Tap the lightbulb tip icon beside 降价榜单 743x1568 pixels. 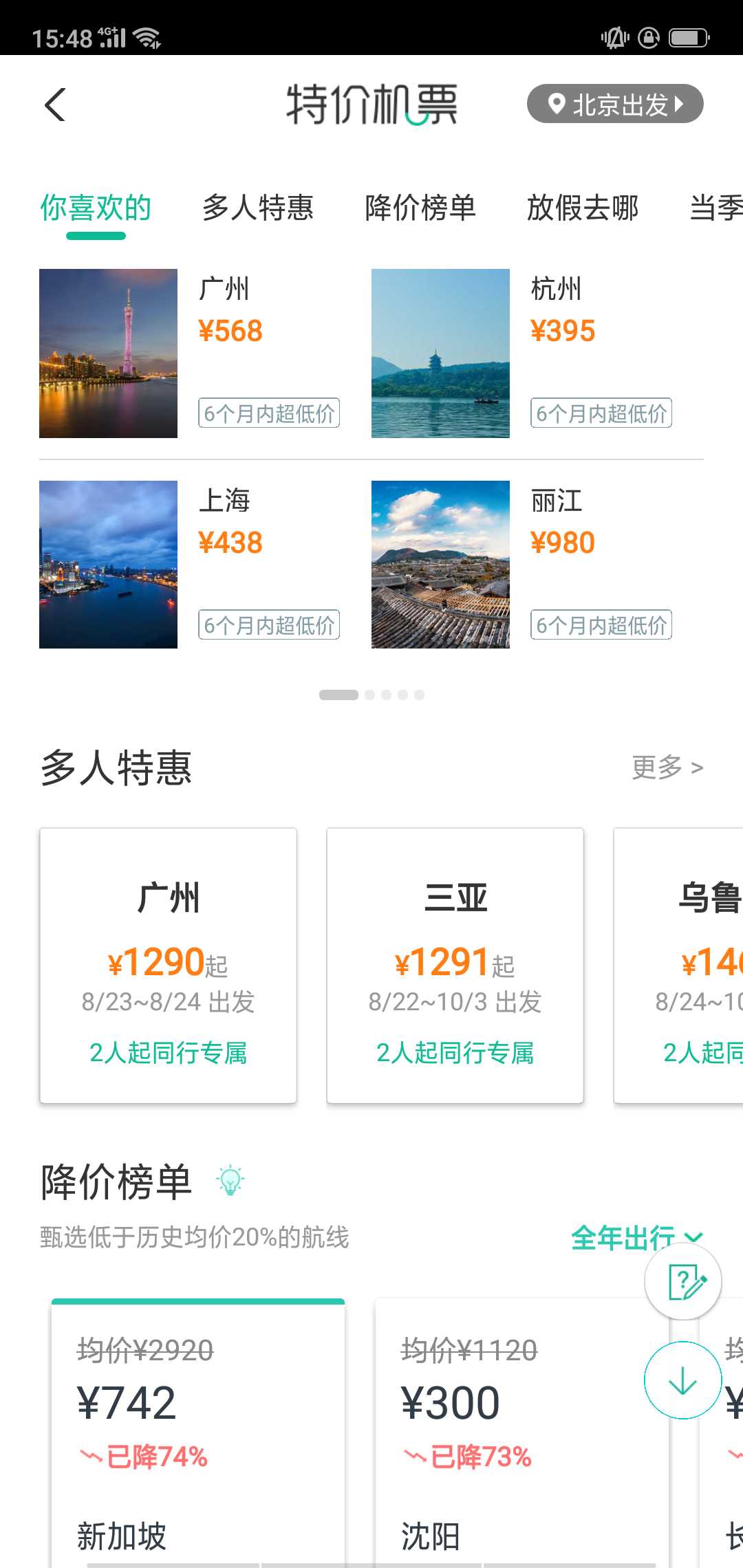[x=230, y=1179]
